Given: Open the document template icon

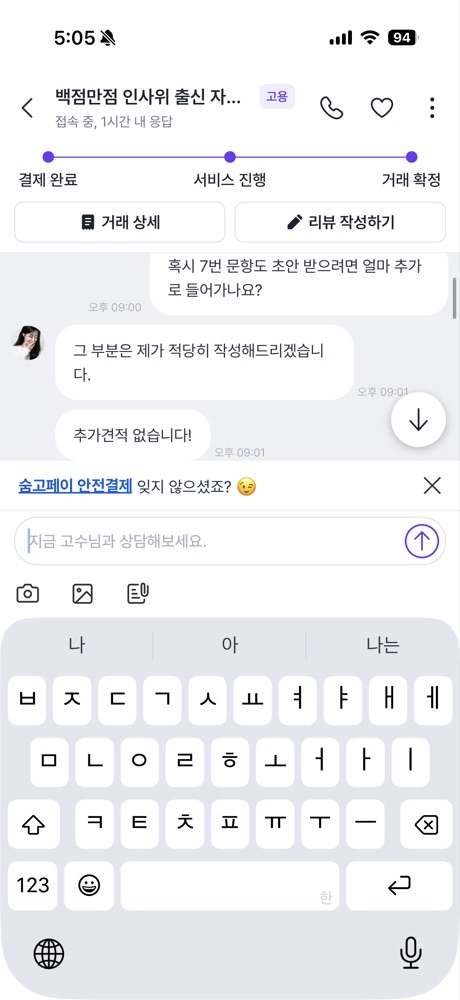Looking at the screenshot, I should (138, 594).
